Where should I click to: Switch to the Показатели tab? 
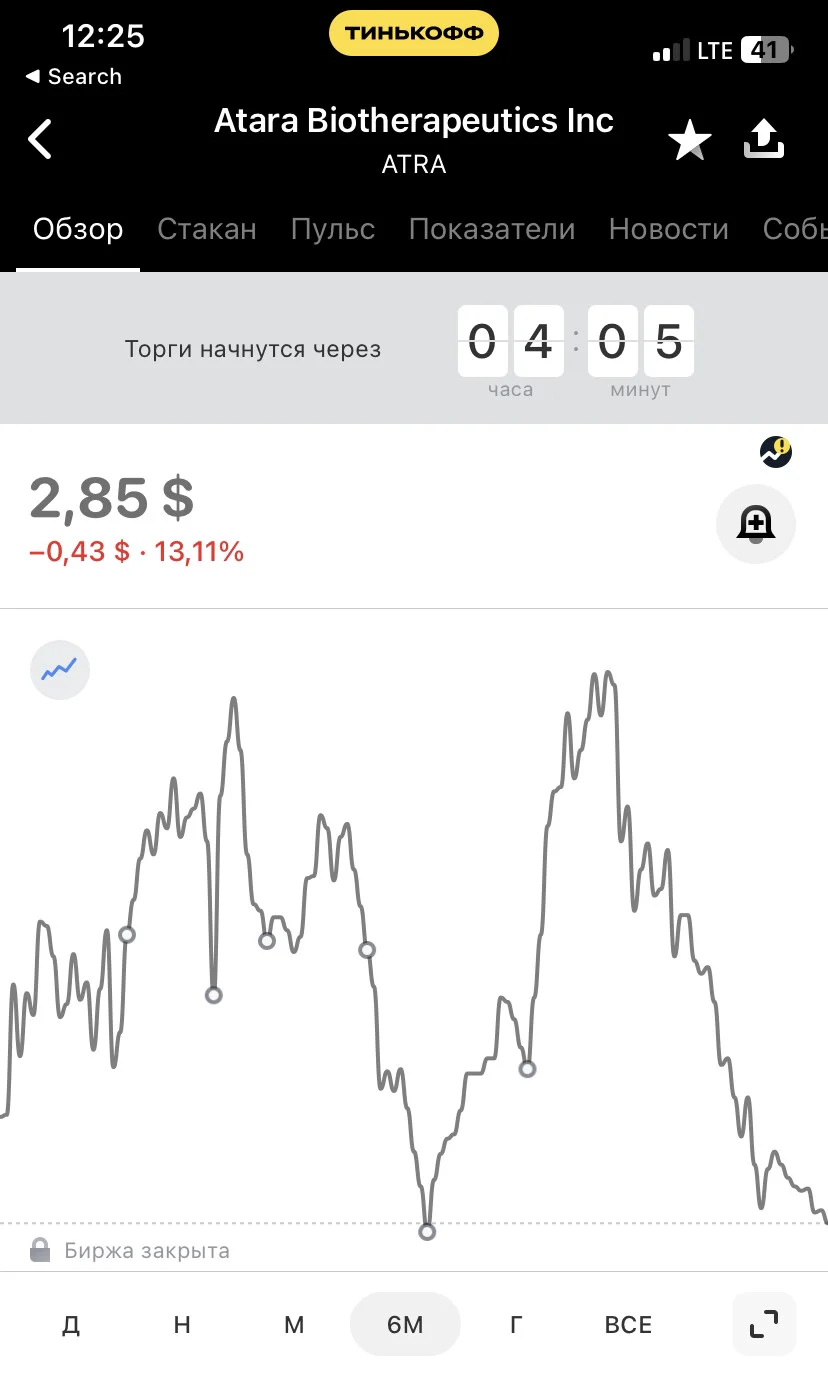[492, 229]
